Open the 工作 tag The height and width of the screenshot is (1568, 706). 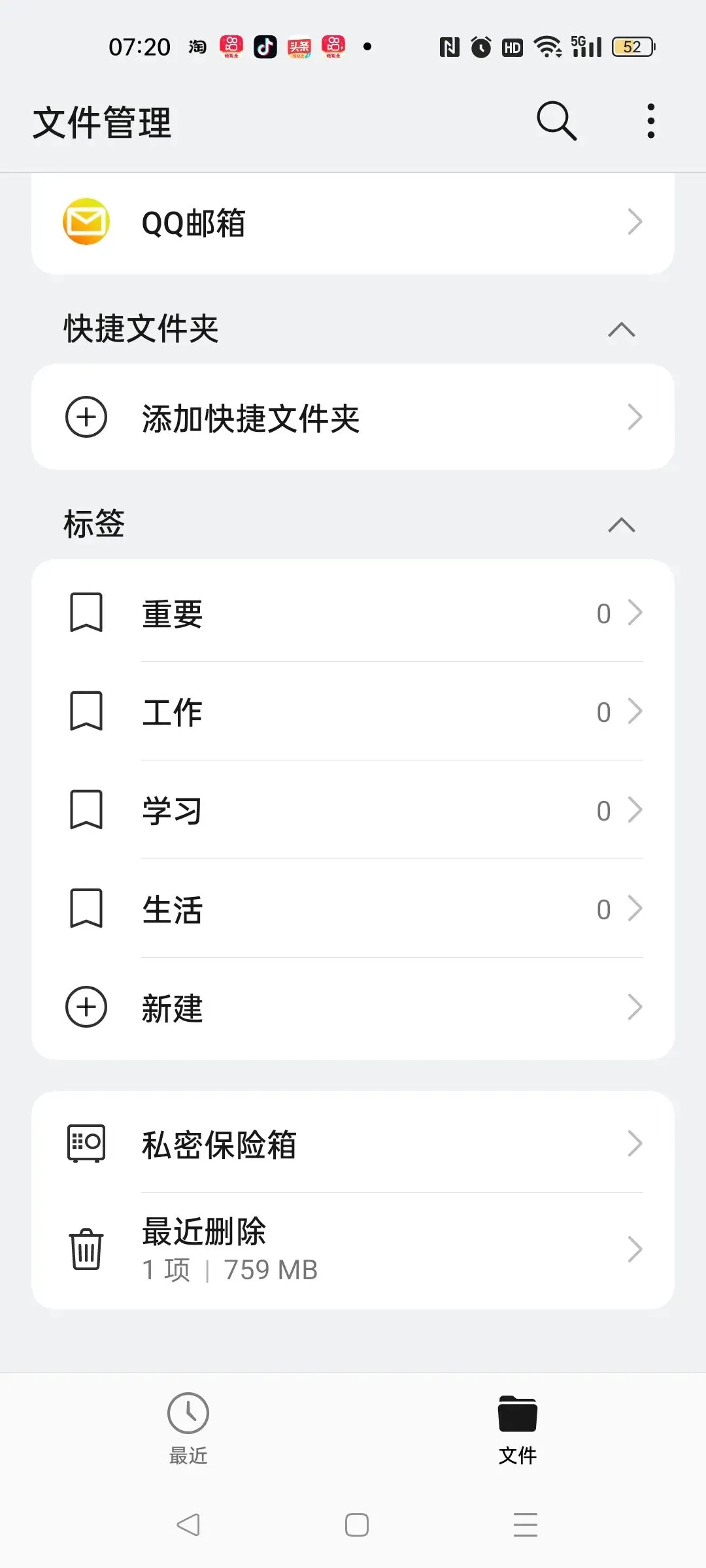[x=353, y=711]
